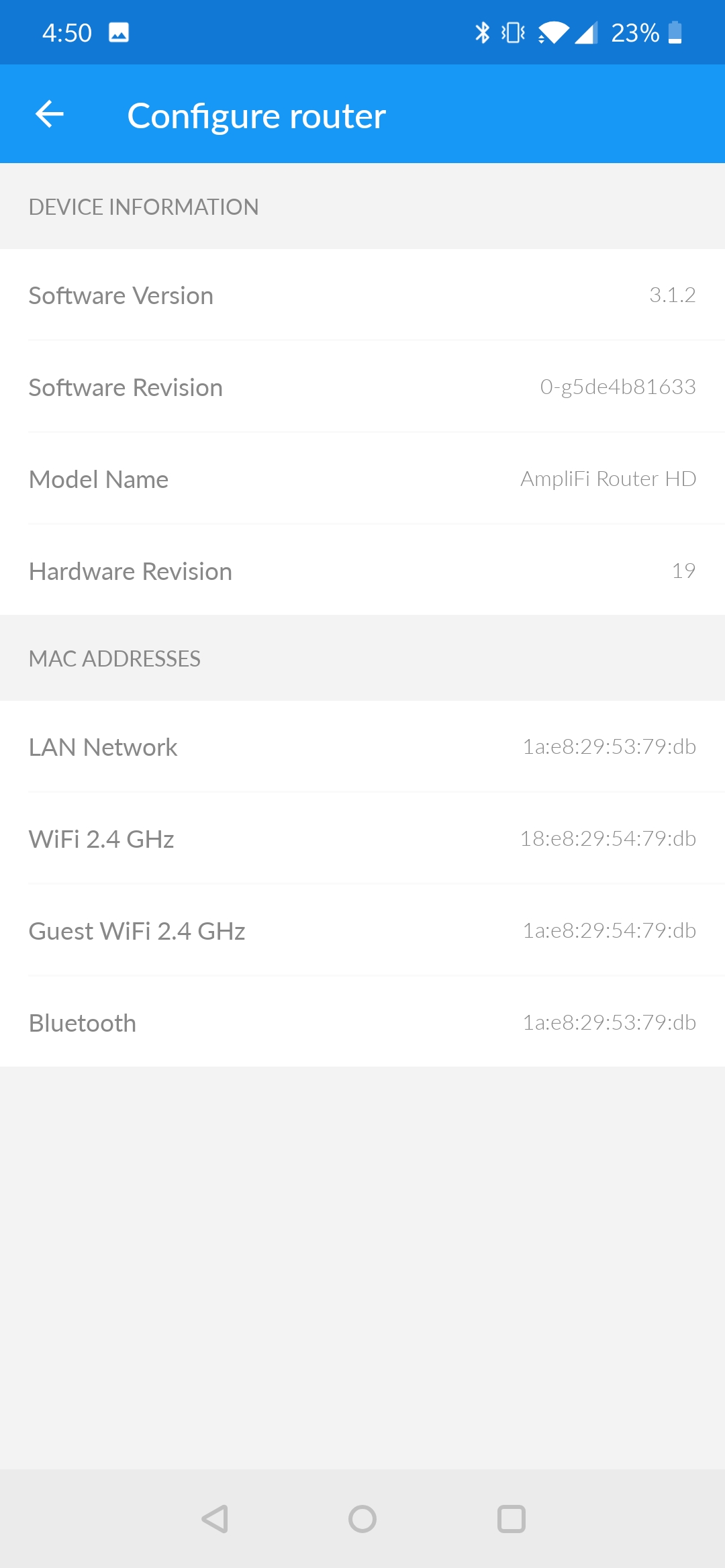725x1568 pixels.
Task: Tap the Wi-Fi icon in the status bar
Action: (x=552, y=32)
